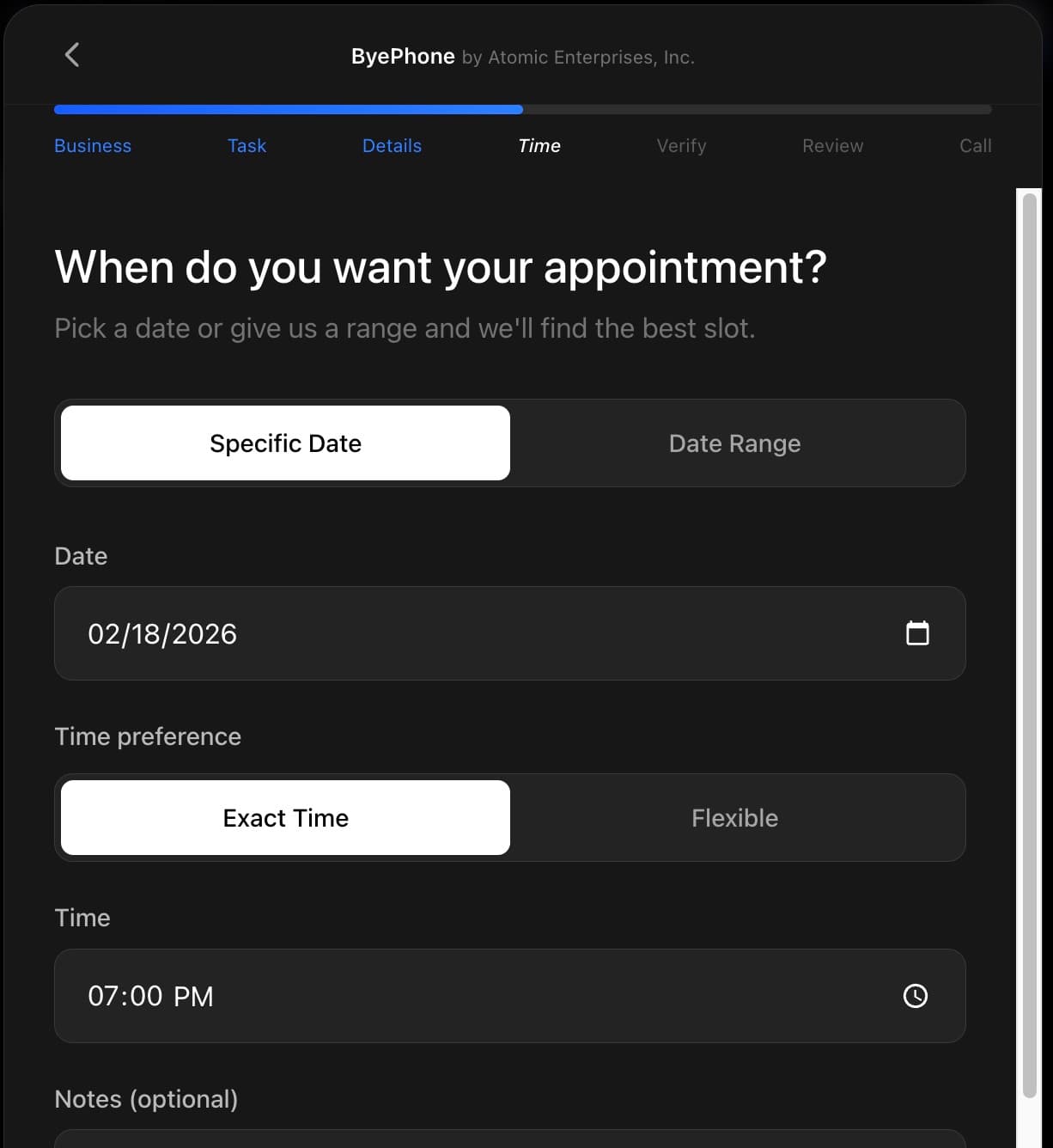
Task: Select the Exact Time preference
Action: 284,817
